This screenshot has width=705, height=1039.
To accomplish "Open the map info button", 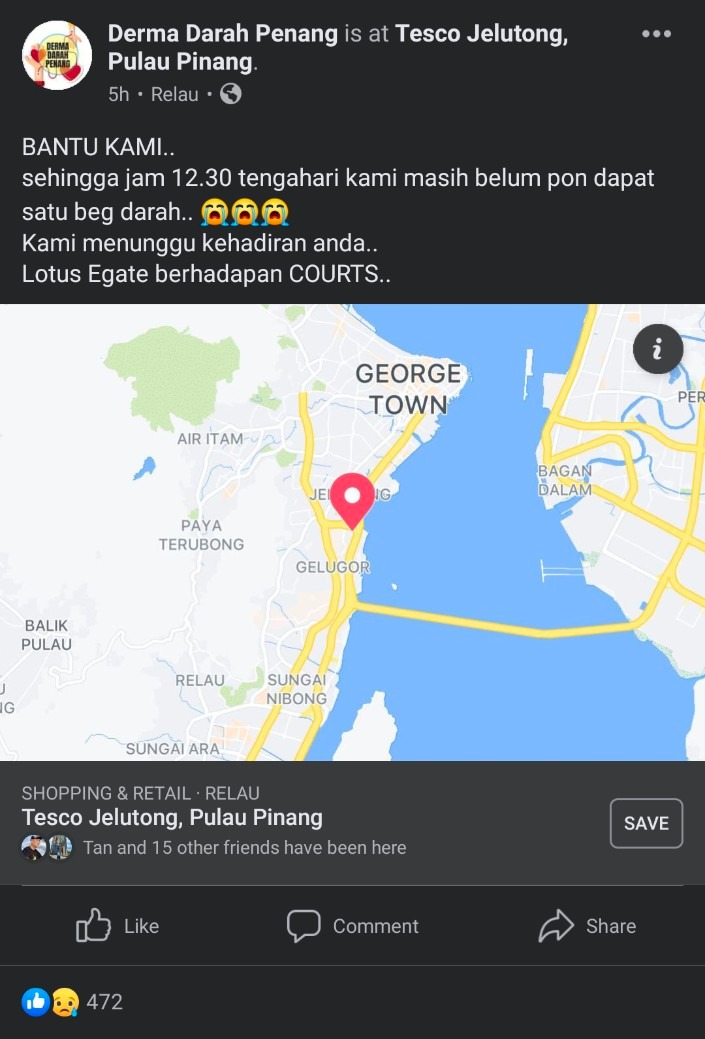I will (x=658, y=349).
